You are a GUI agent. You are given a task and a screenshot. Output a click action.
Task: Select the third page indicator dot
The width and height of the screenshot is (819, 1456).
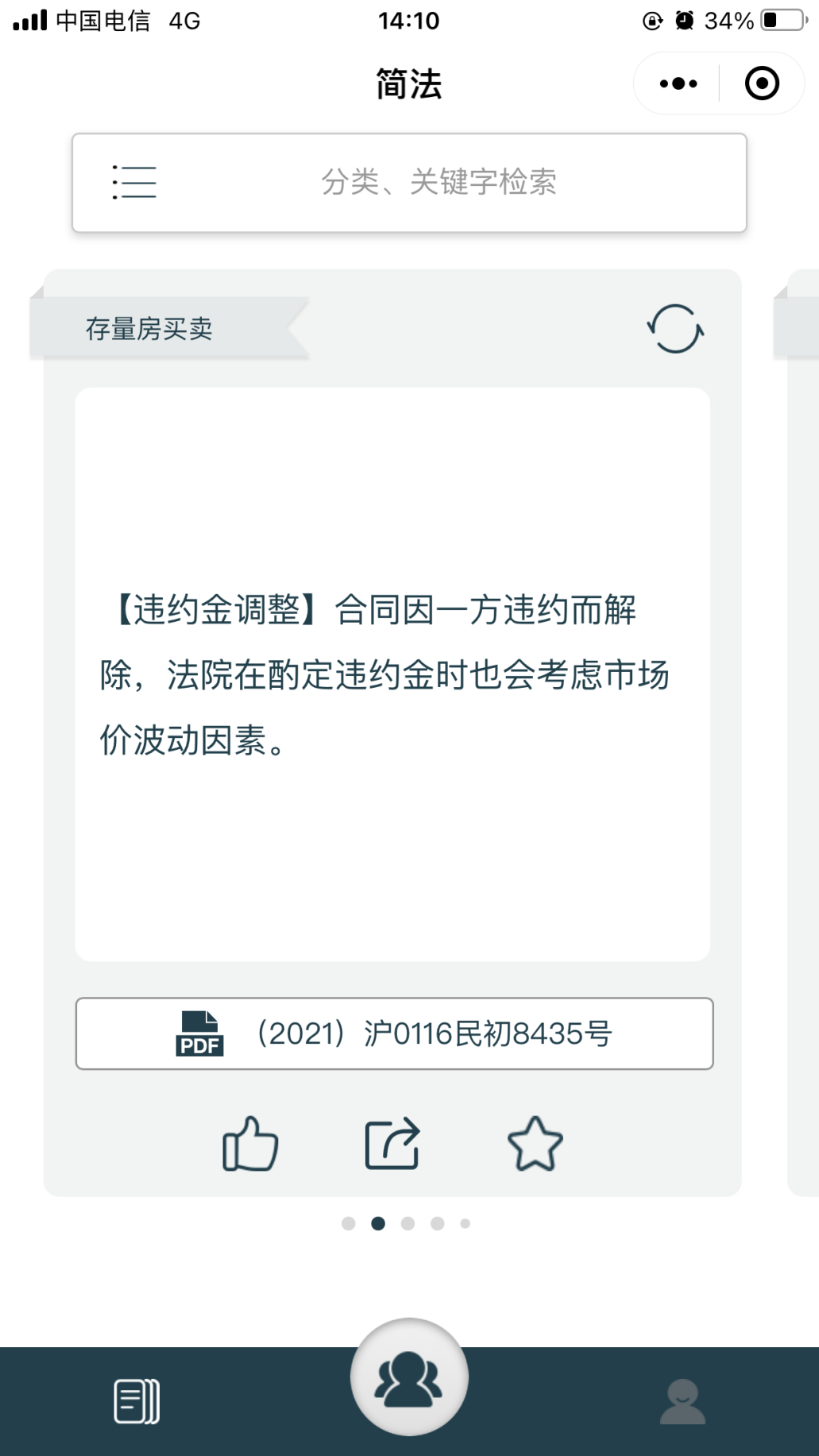point(408,1223)
